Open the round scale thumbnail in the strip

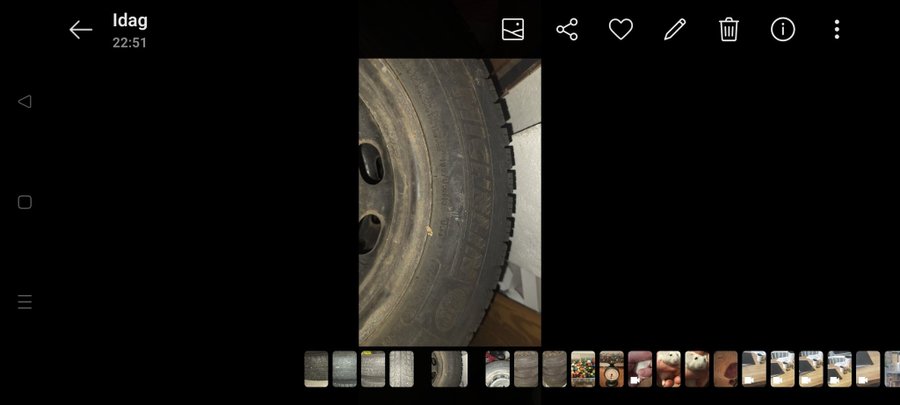(611, 369)
